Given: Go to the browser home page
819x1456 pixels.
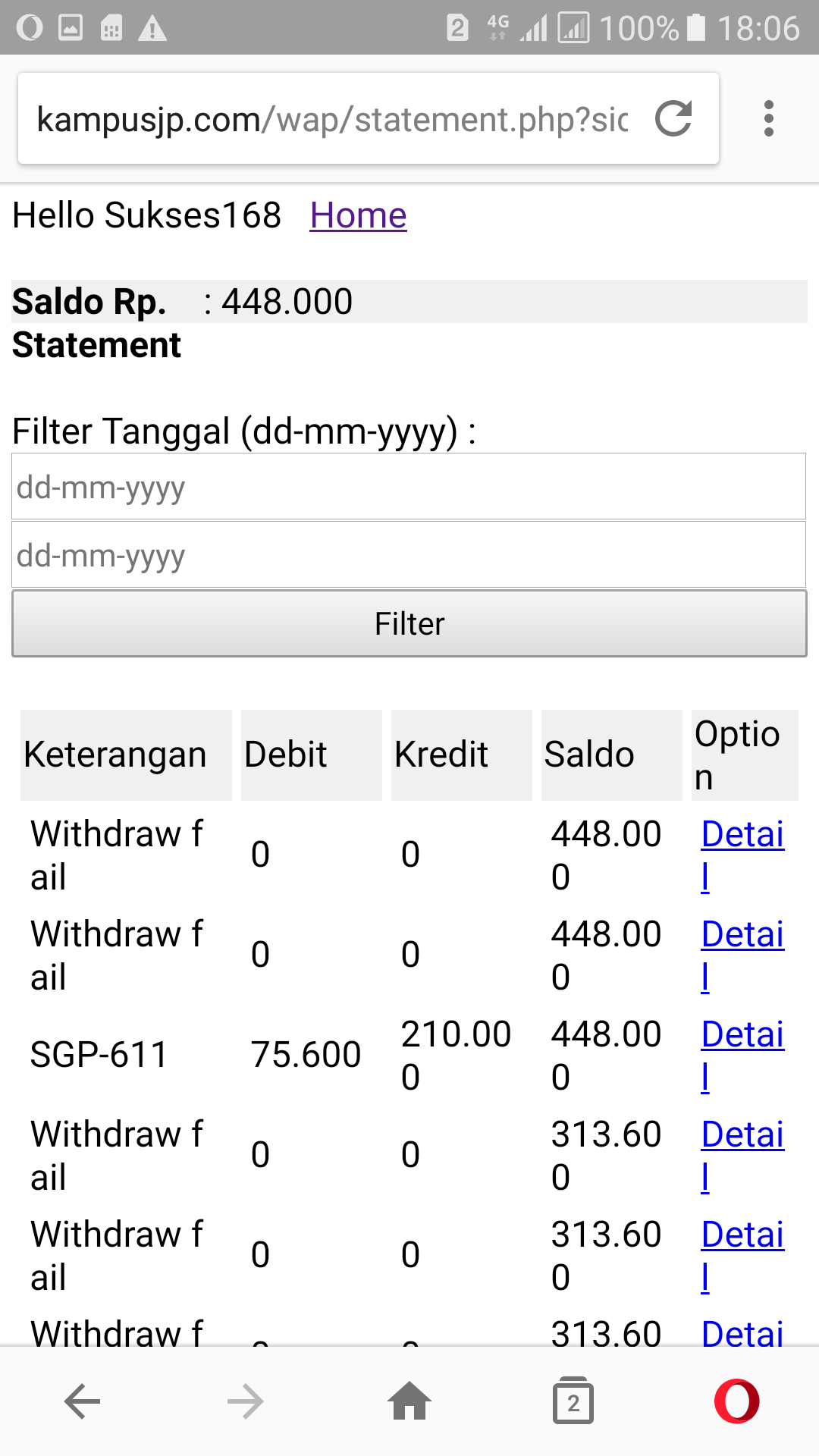Looking at the screenshot, I should (x=409, y=1401).
